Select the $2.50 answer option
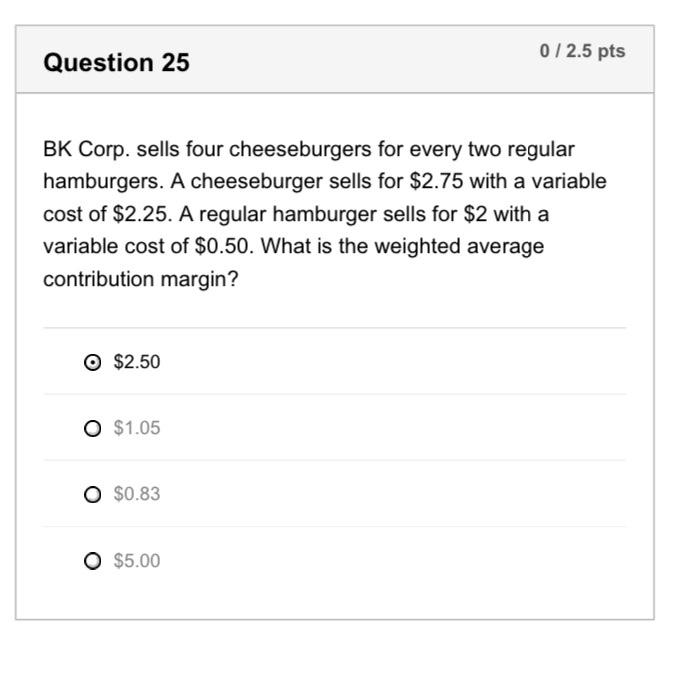The width and height of the screenshot is (698, 688). point(93,363)
